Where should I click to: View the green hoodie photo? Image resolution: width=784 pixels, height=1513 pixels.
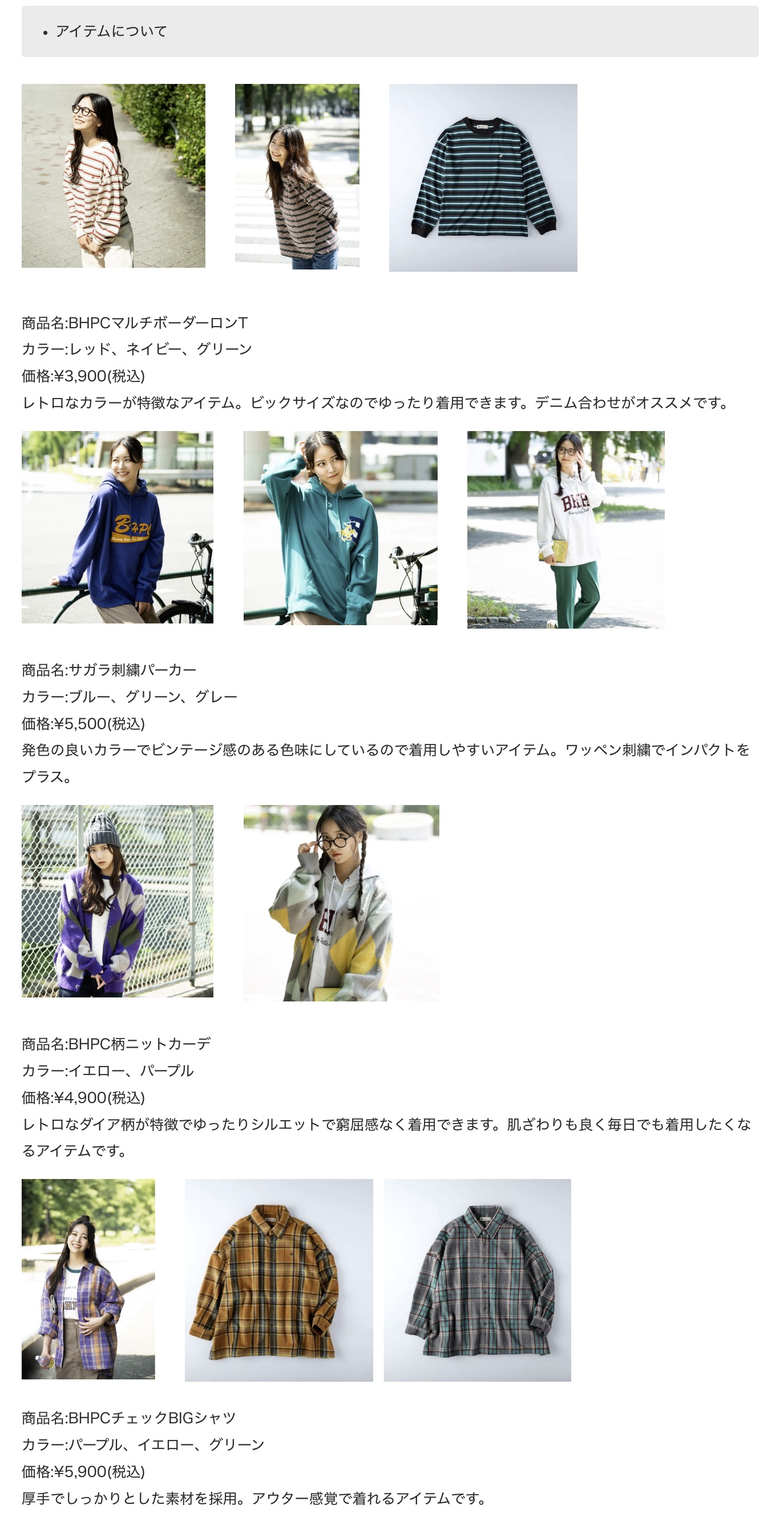(x=340, y=528)
